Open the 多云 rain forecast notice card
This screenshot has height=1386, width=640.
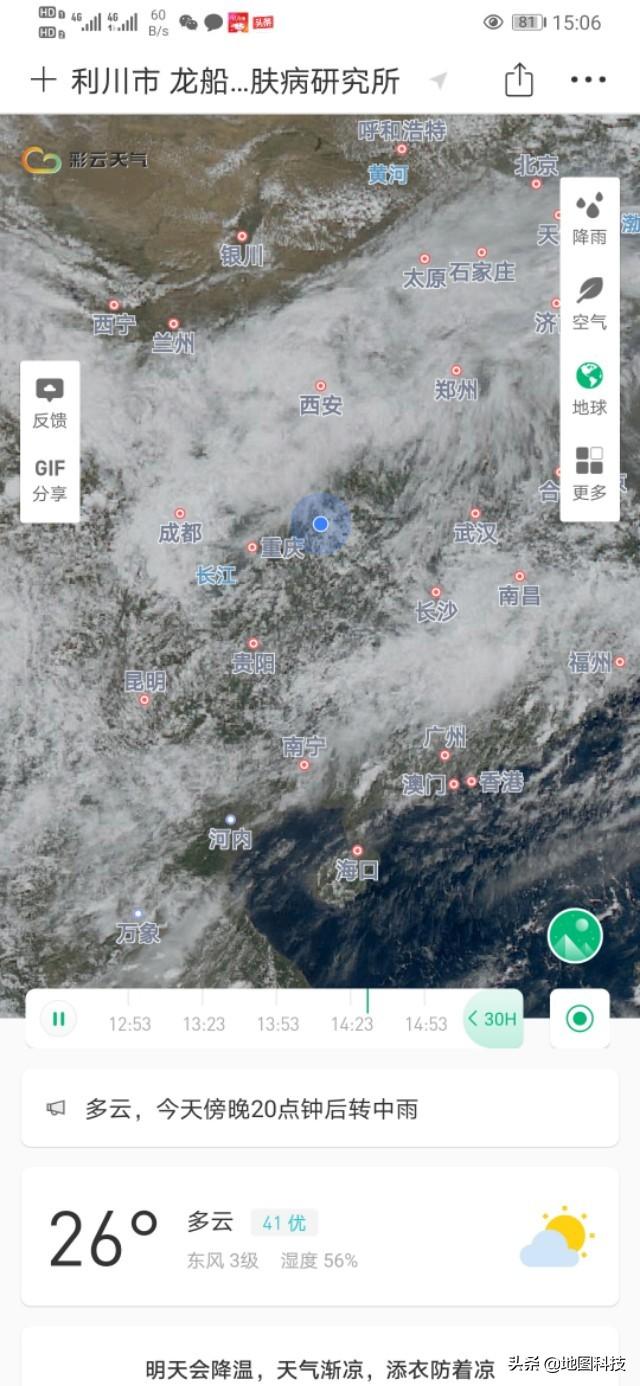tap(320, 1108)
